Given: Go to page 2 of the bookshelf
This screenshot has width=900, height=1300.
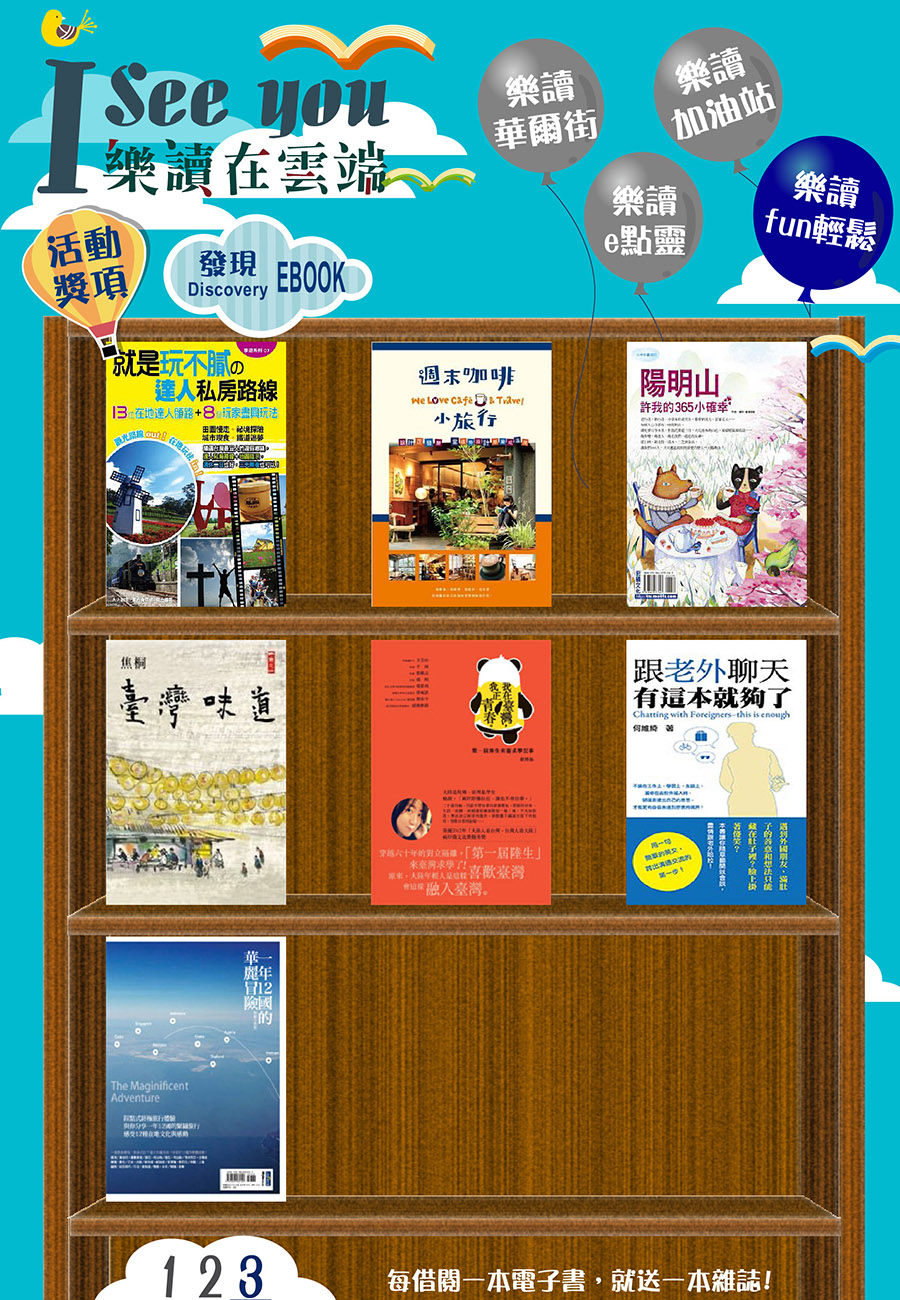Looking at the screenshot, I should (207, 1277).
